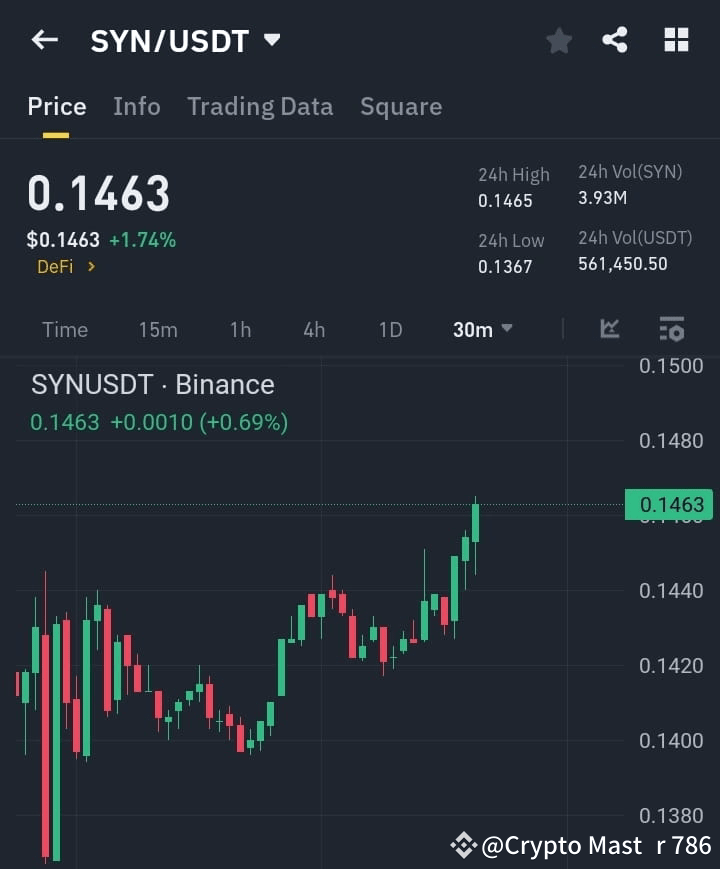Screen dimensions: 720x869
Task: Open the Trading Data tab
Action: coord(260,106)
